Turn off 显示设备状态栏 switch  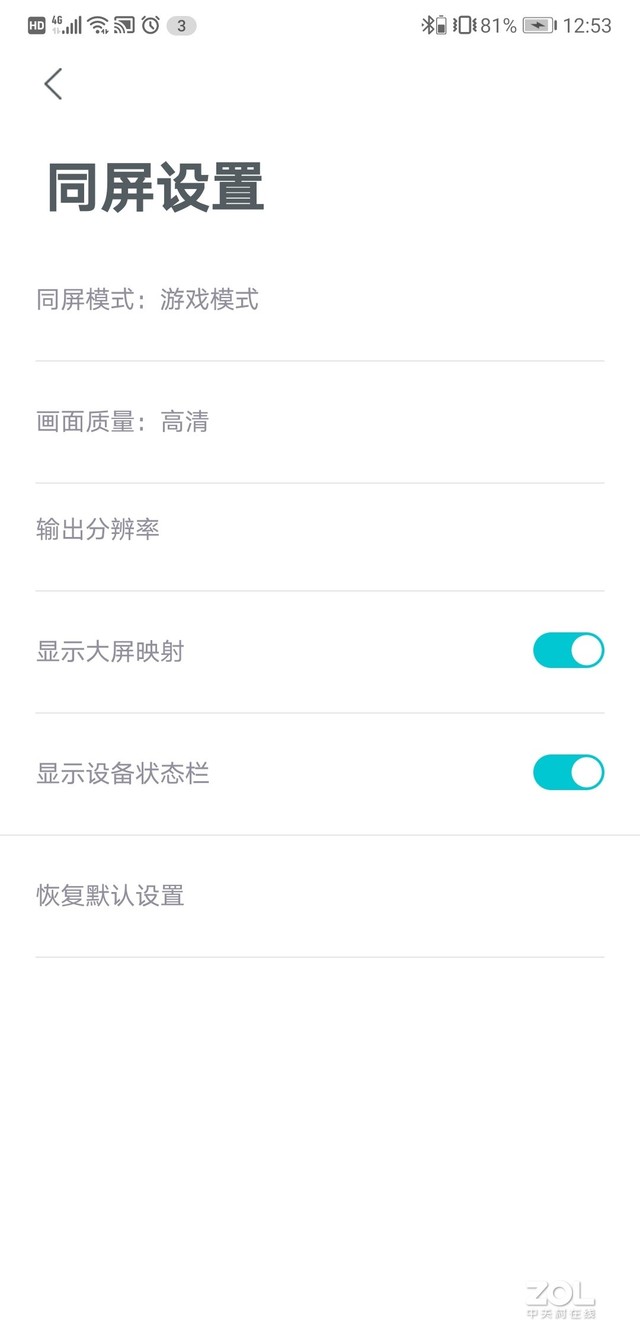tap(568, 773)
